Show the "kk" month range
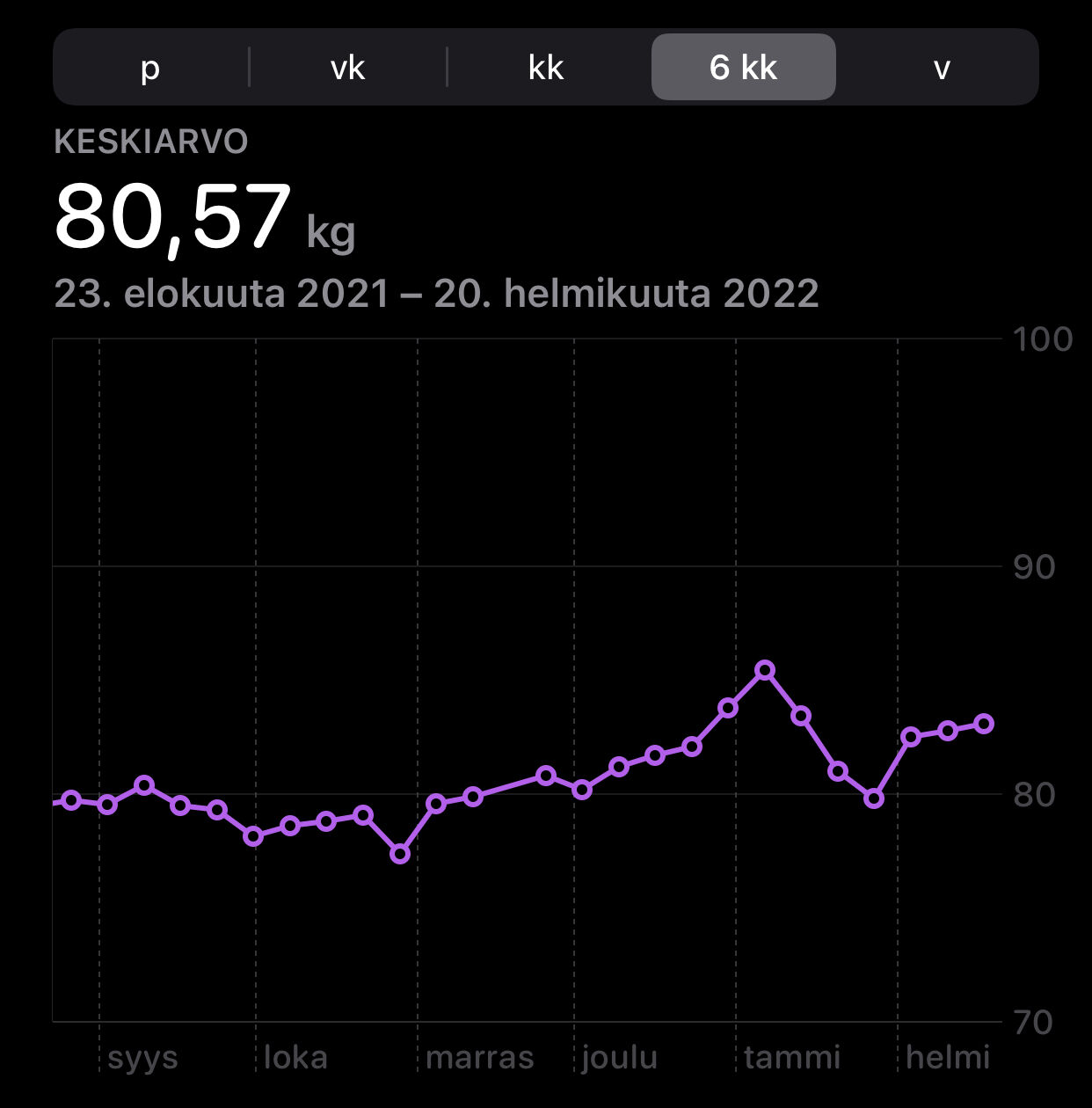The height and width of the screenshot is (1108, 1092). click(x=546, y=68)
